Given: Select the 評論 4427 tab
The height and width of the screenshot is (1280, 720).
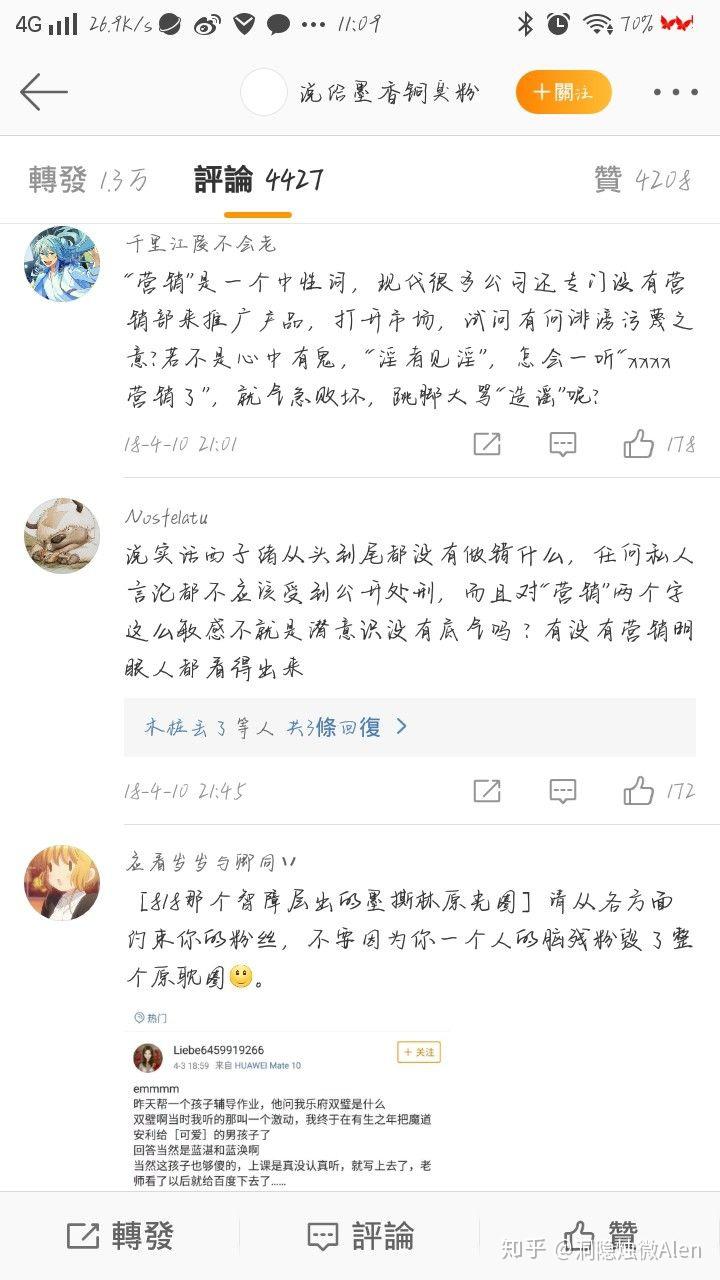Looking at the screenshot, I should (258, 180).
